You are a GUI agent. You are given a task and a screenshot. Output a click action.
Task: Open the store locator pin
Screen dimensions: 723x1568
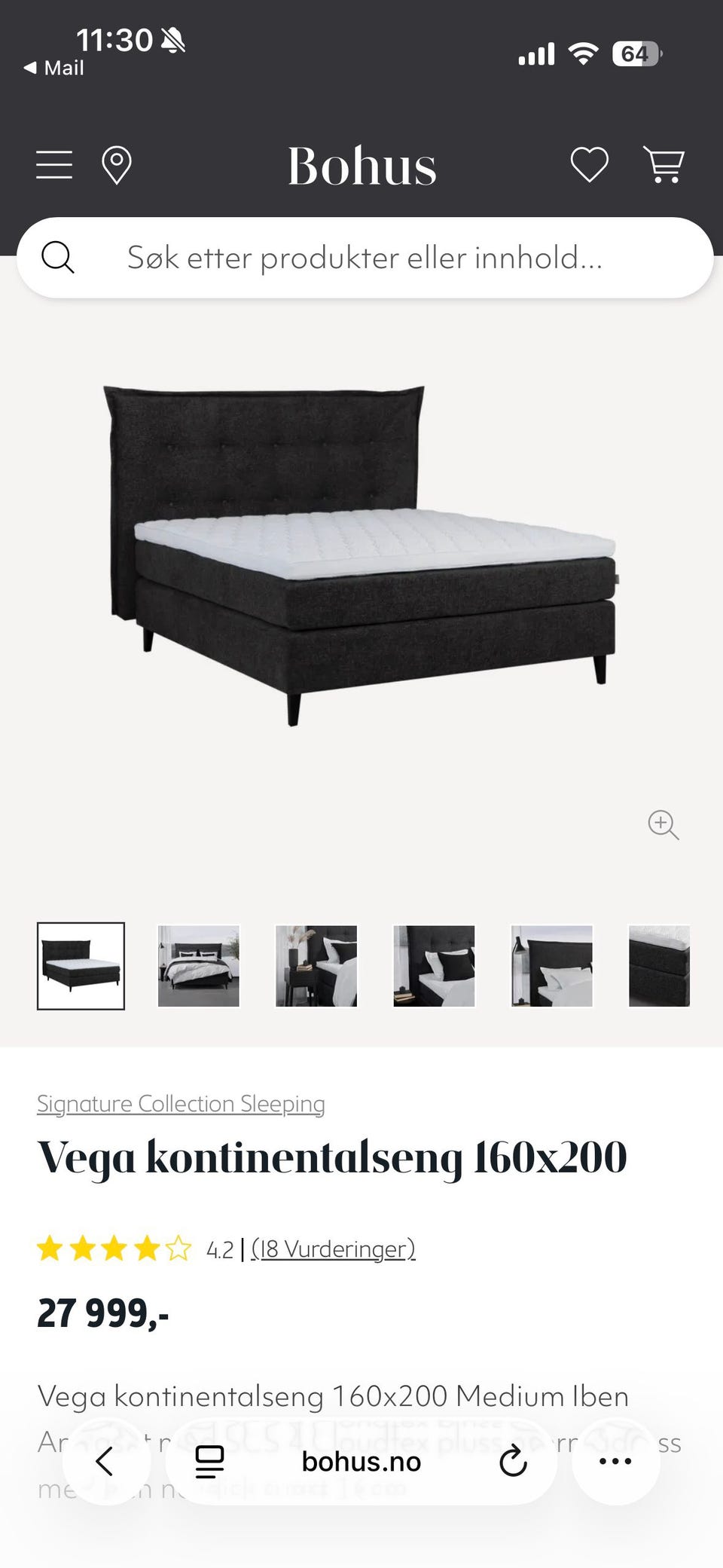tap(117, 165)
